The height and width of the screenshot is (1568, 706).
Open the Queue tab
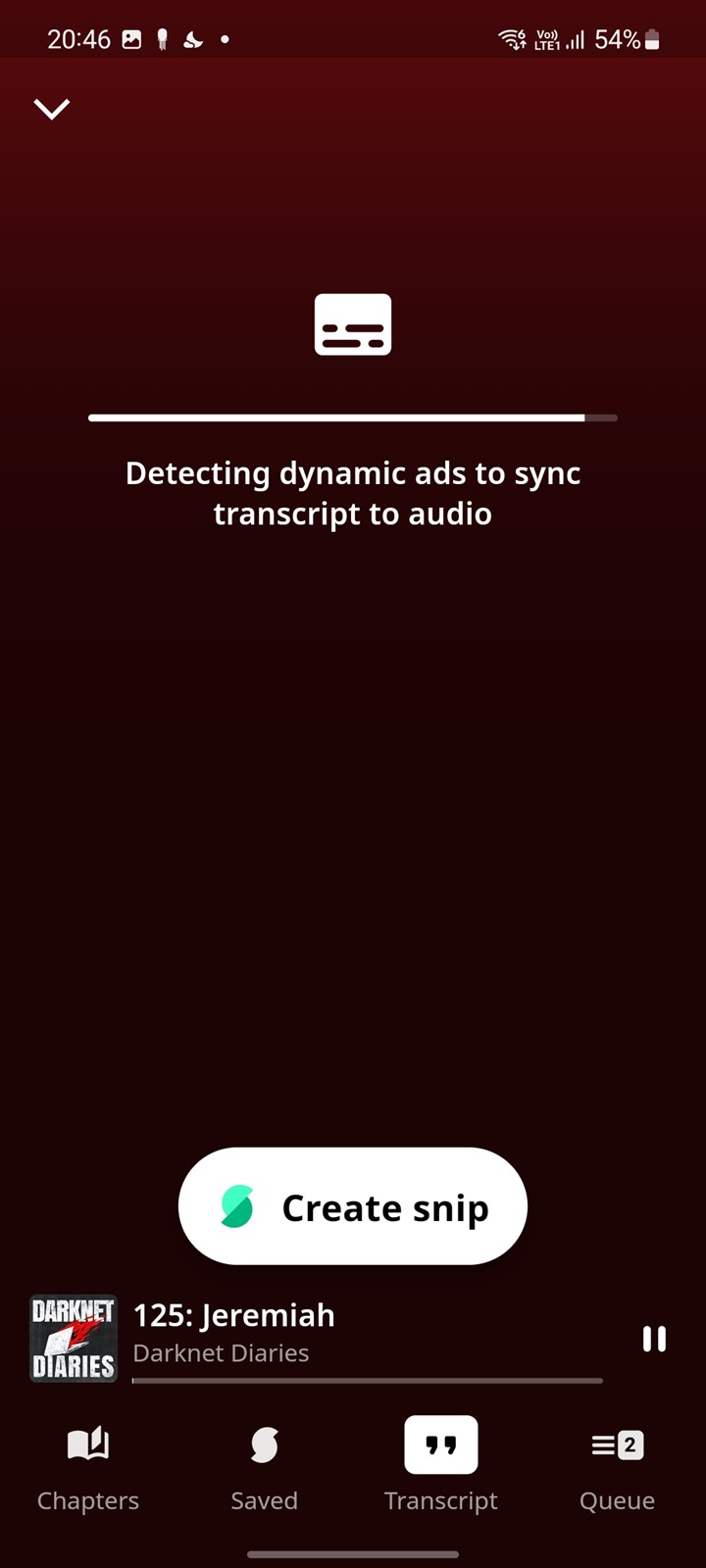tap(617, 1467)
